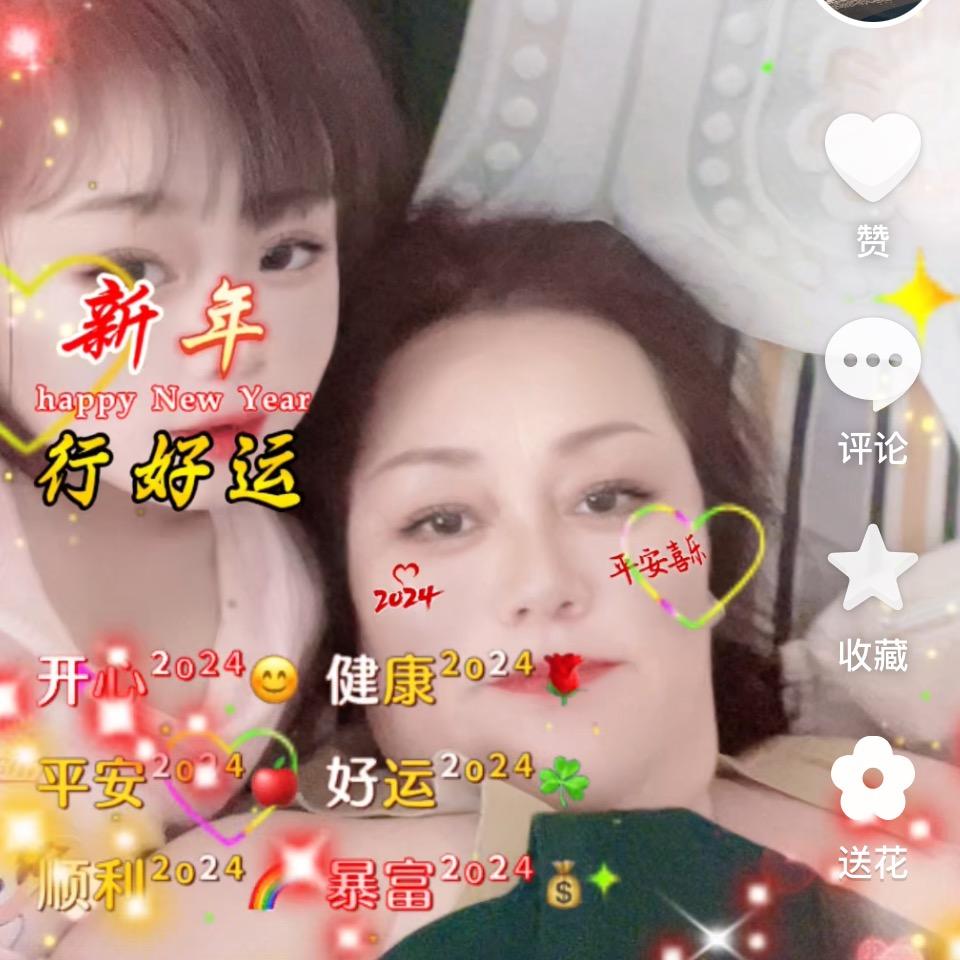Like this video with the heart
This screenshot has height=960, width=960.
pyautogui.click(x=872, y=158)
